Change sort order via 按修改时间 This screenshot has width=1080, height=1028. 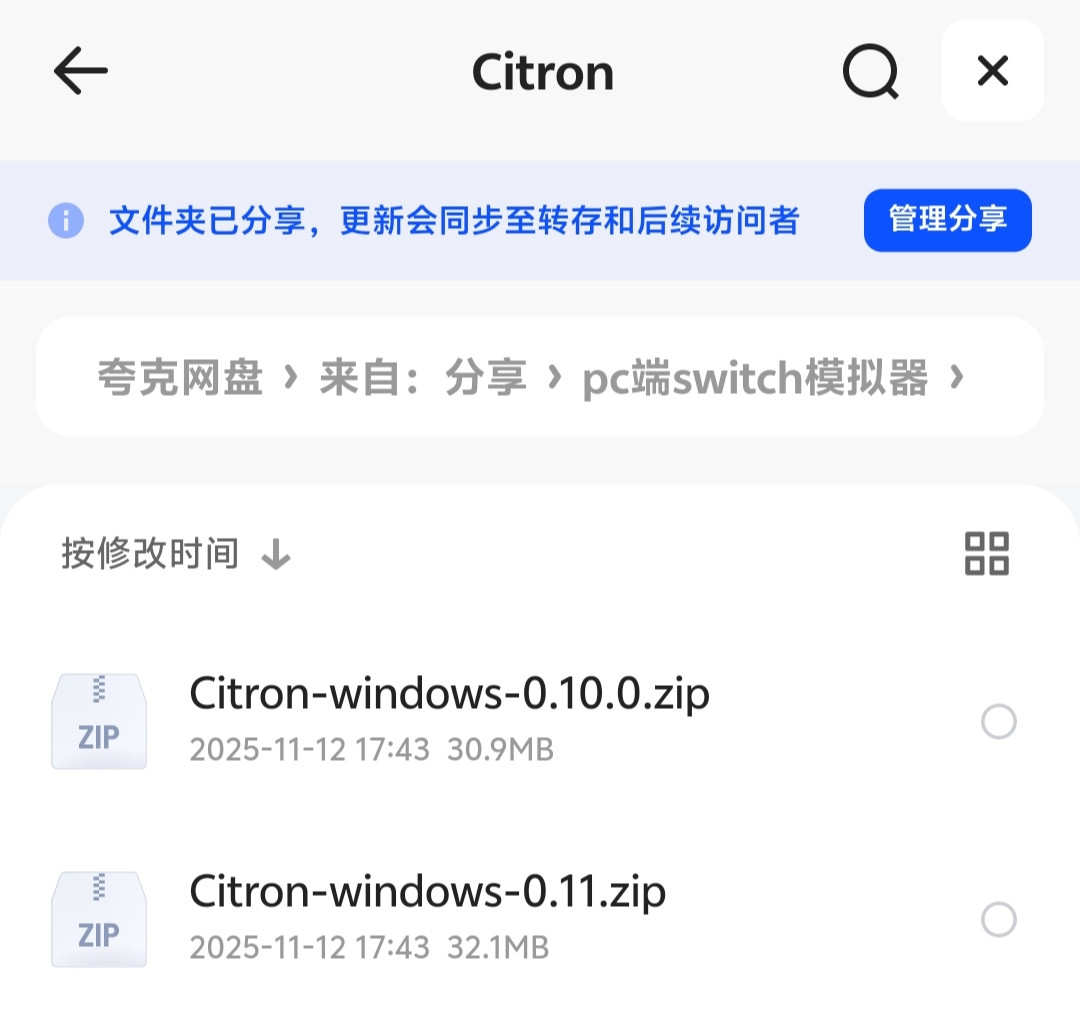(175, 553)
